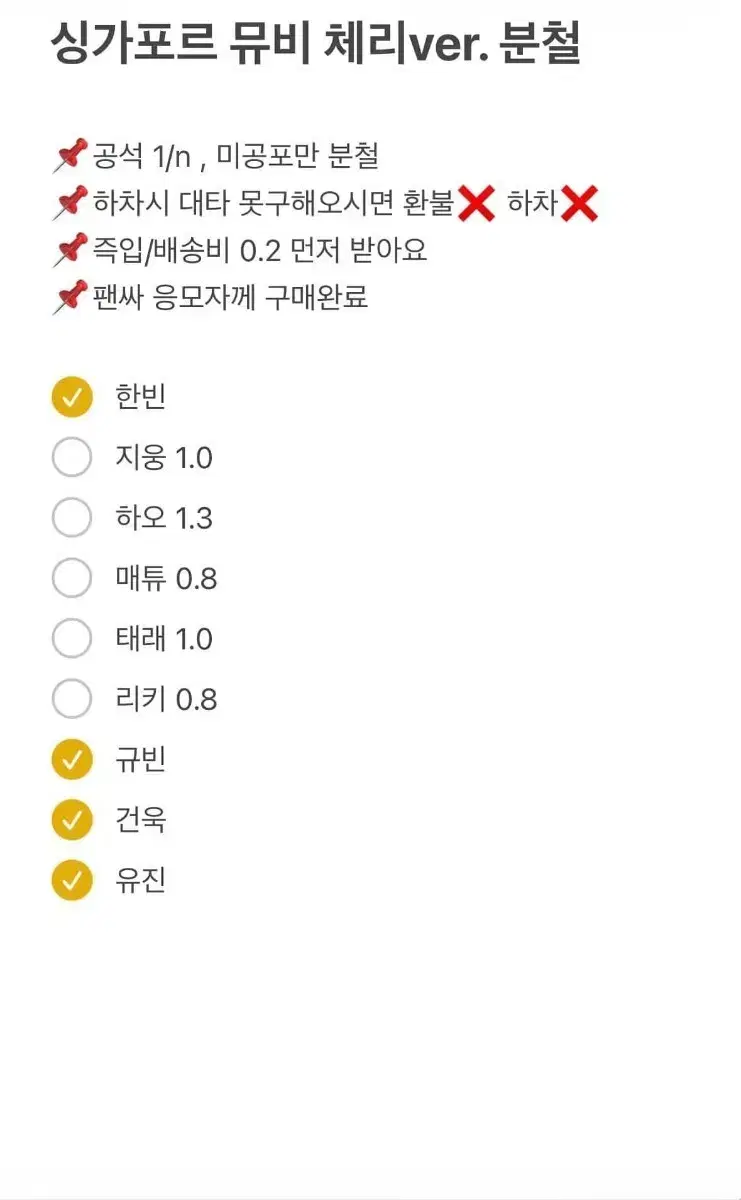Deselect the 건욱 checkbox

71,820
